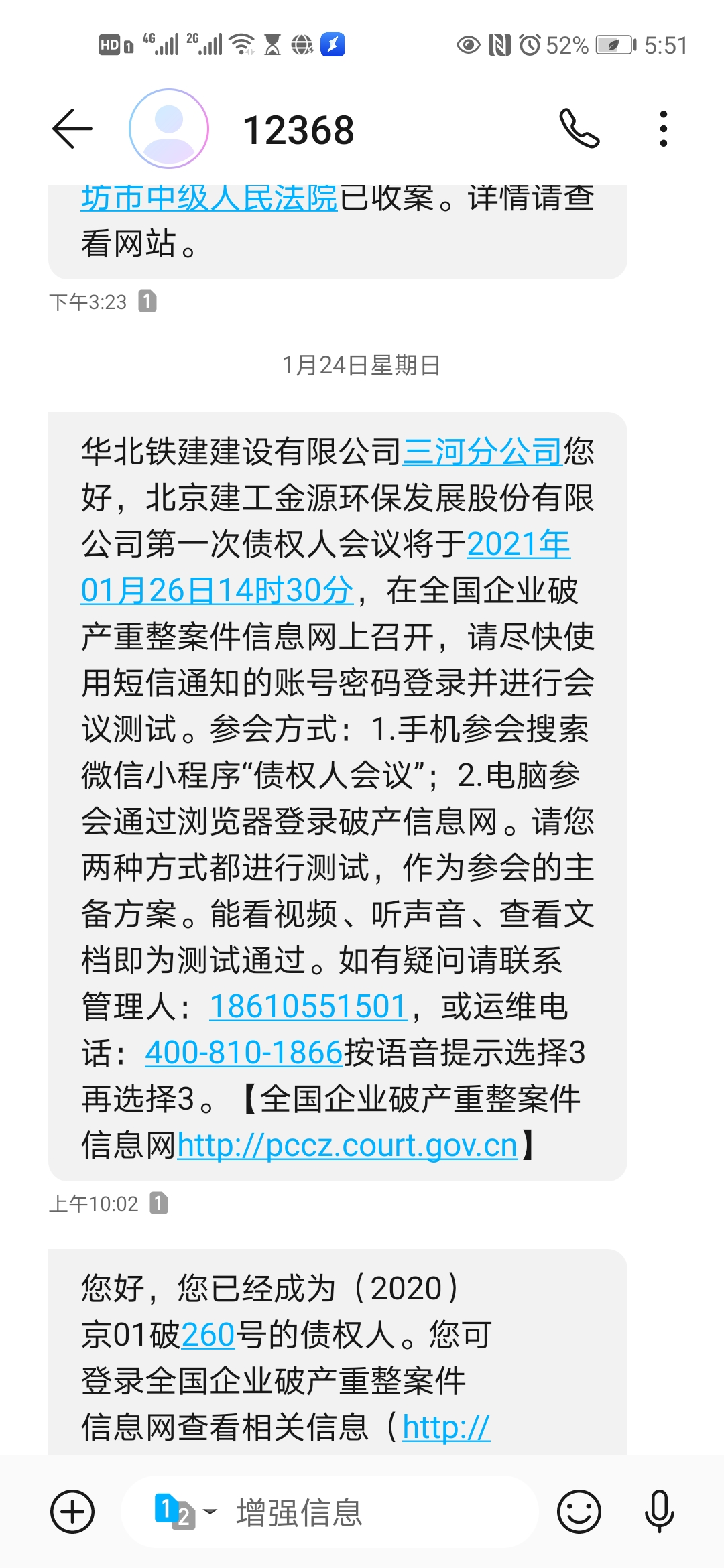
Task: Tap the hotline 400-810-1866
Action: 244,1053
